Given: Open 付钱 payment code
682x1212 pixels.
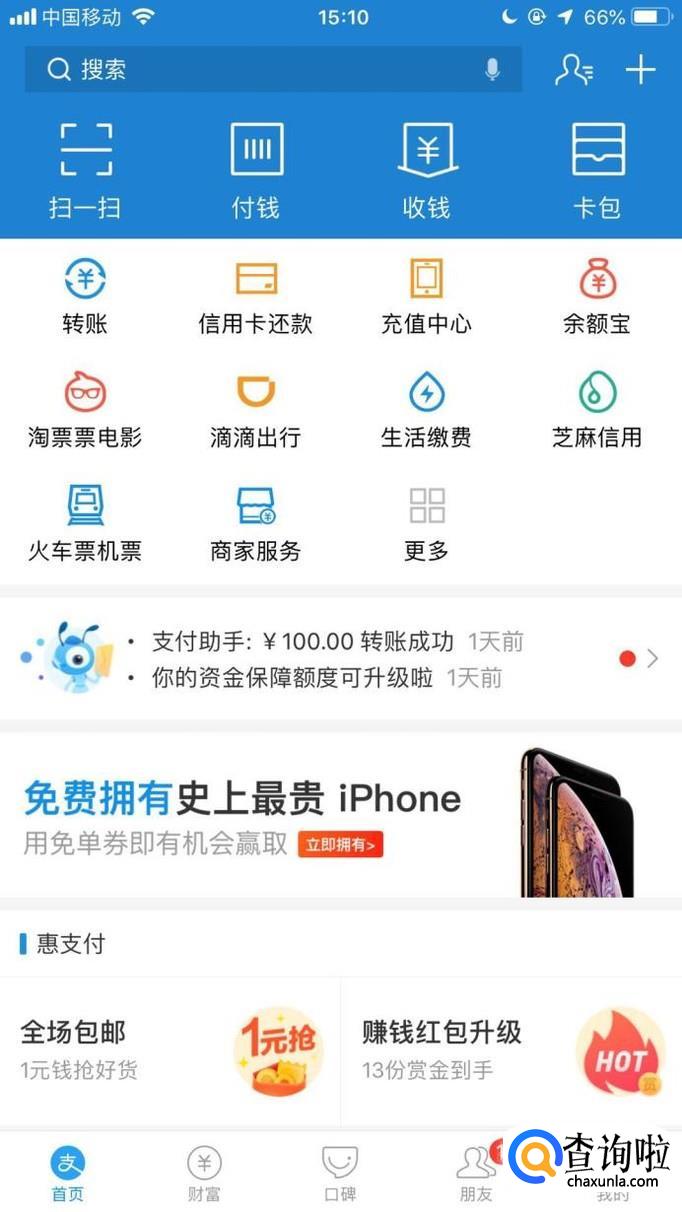Looking at the screenshot, I should tap(256, 170).
